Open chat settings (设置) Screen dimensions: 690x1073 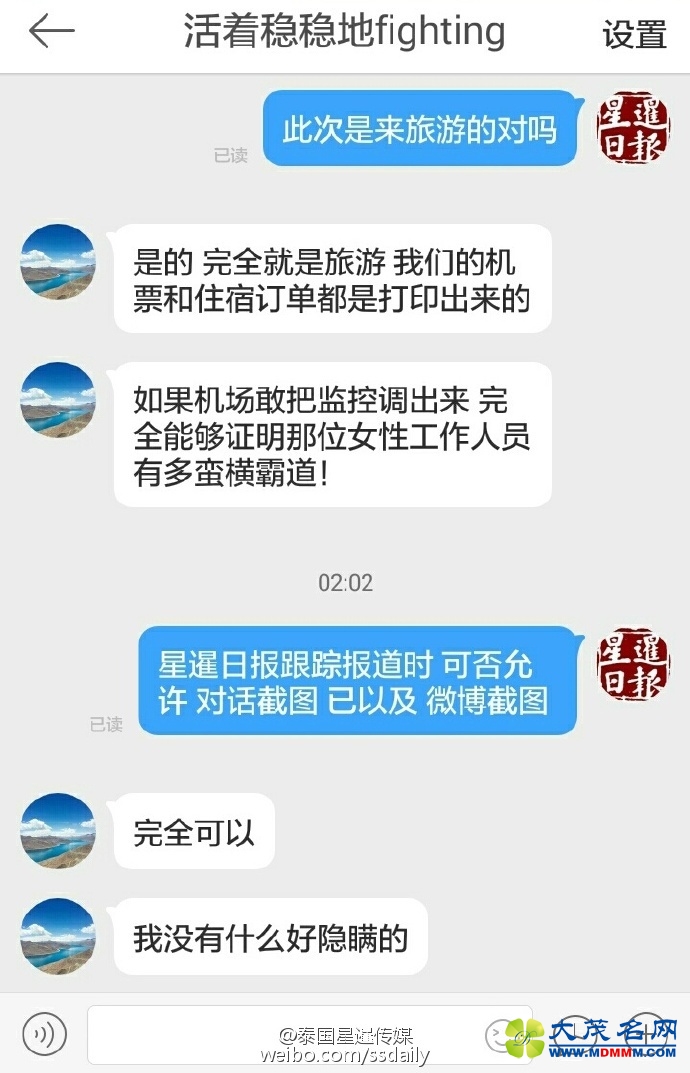tap(634, 35)
